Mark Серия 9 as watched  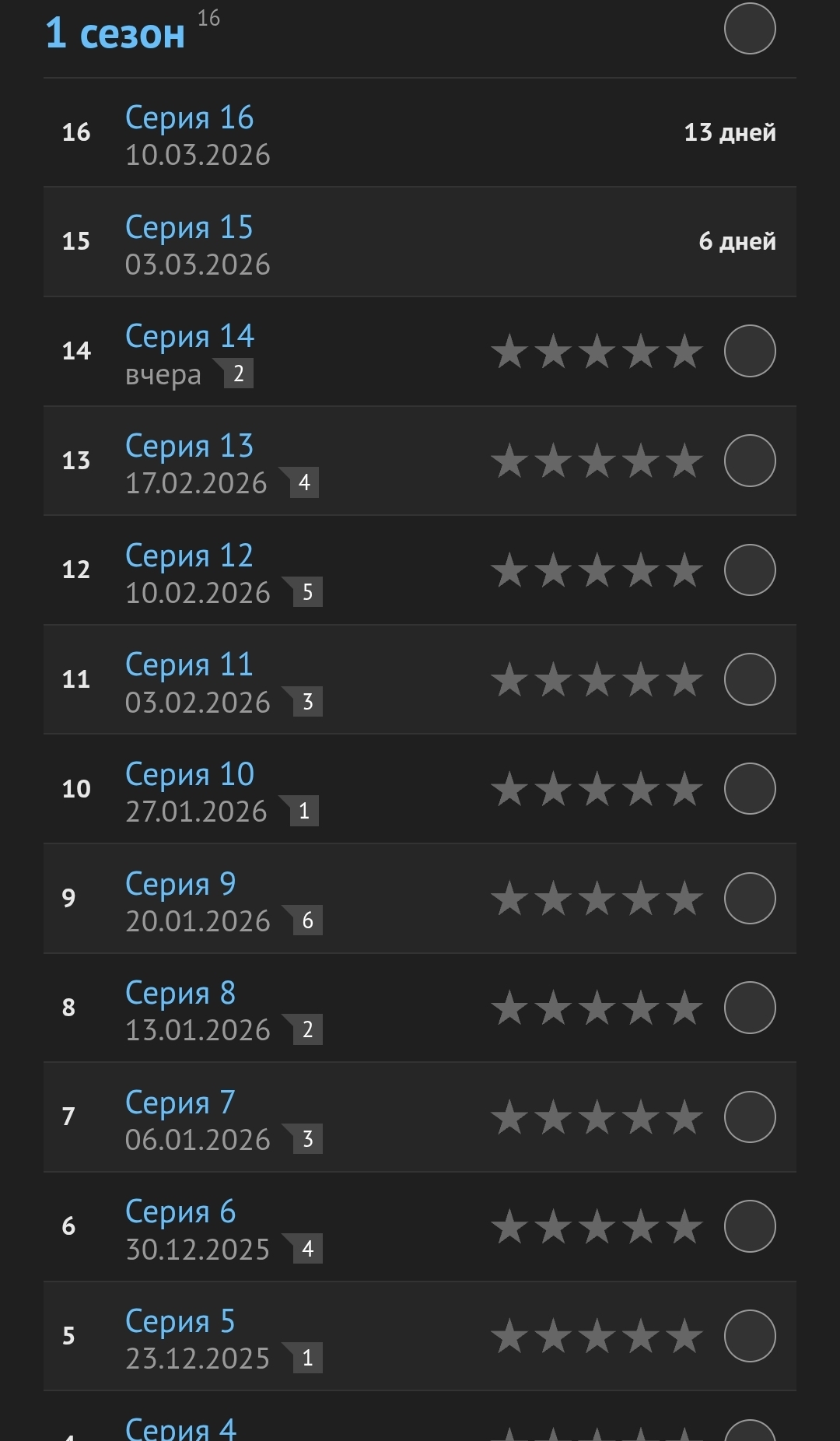click(750, 899)
